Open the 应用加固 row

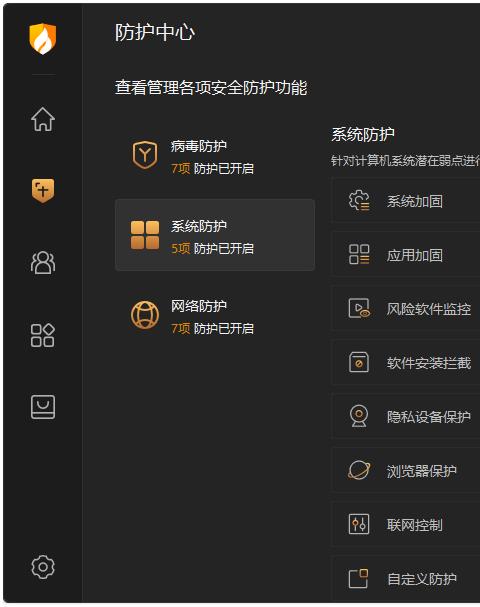click(406, 254)
